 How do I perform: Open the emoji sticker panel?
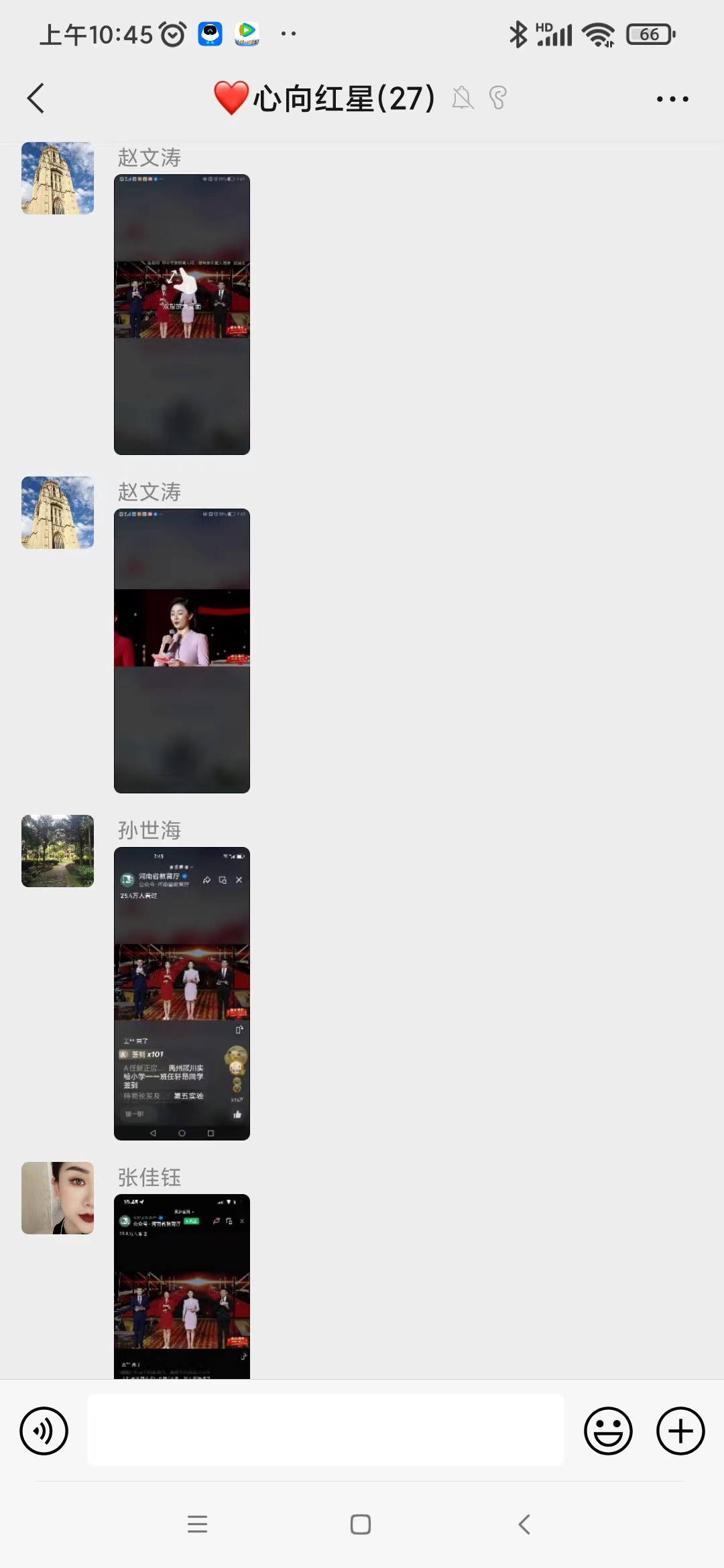[608, 1431]
